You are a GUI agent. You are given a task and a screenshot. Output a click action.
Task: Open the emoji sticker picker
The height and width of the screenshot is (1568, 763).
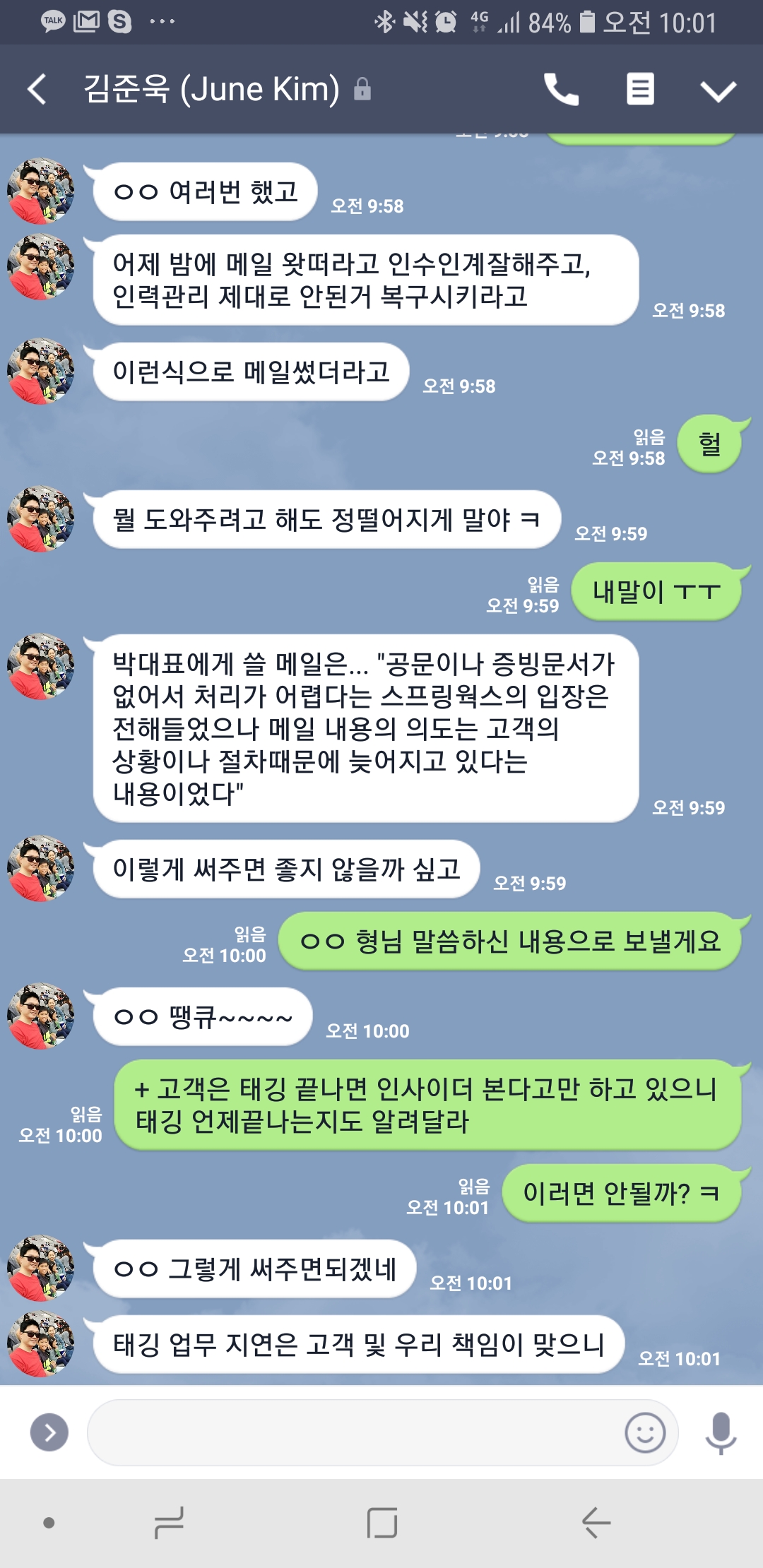(645, 1432)
